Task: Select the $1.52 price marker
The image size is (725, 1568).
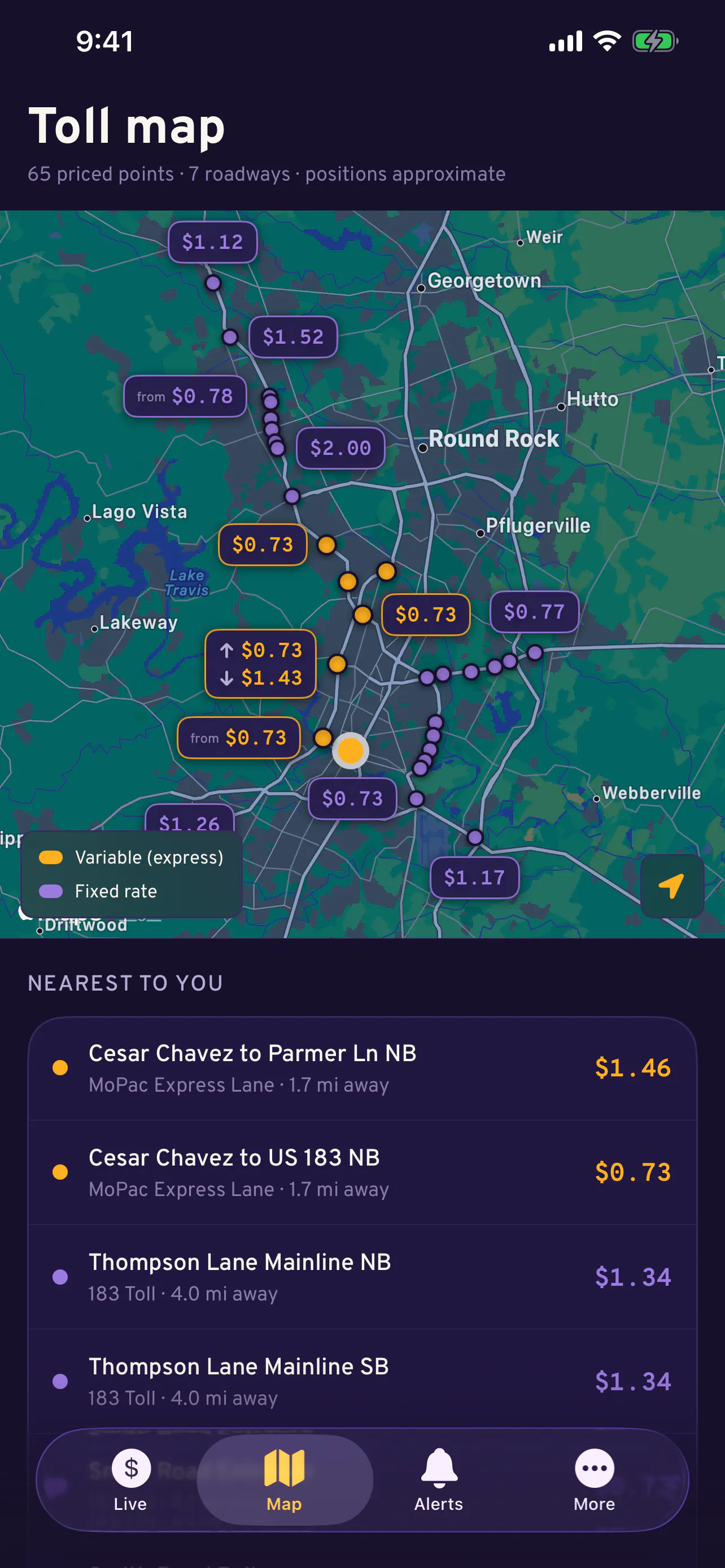Action: click(293, 336)
